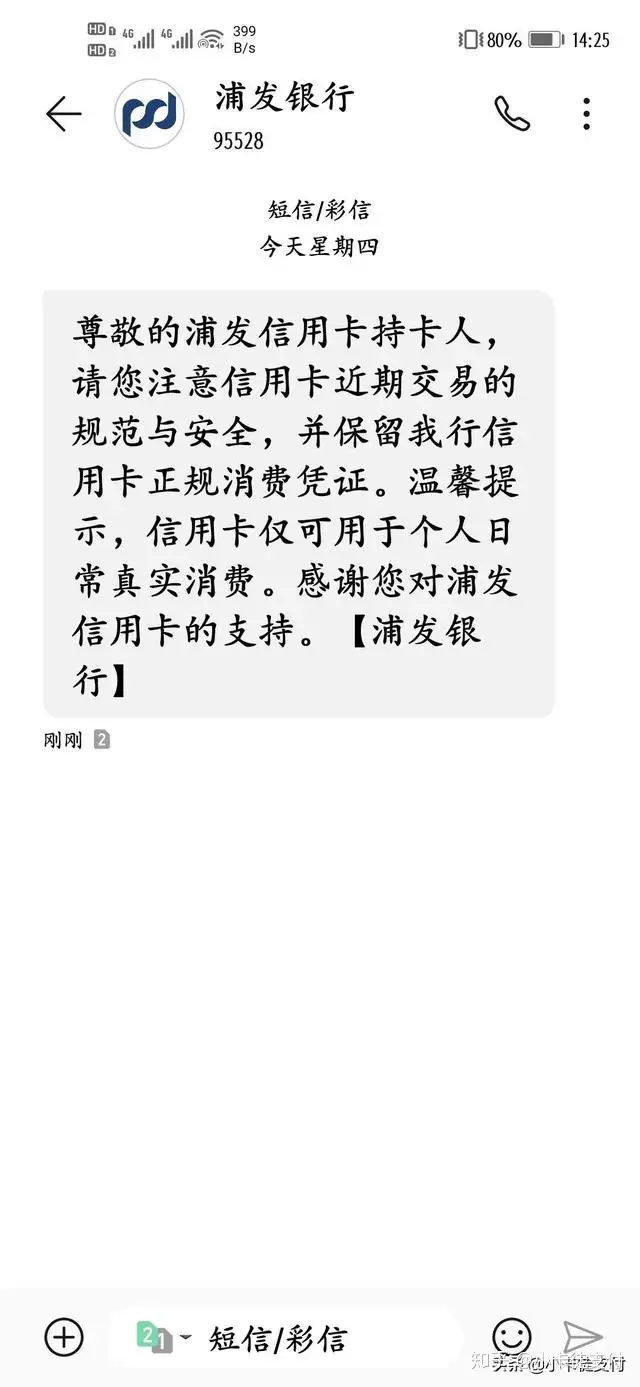Viewport: 640px width, 1387px height.
Task: Open the 浦发银行 contact avatar
Action: (150, 115)
